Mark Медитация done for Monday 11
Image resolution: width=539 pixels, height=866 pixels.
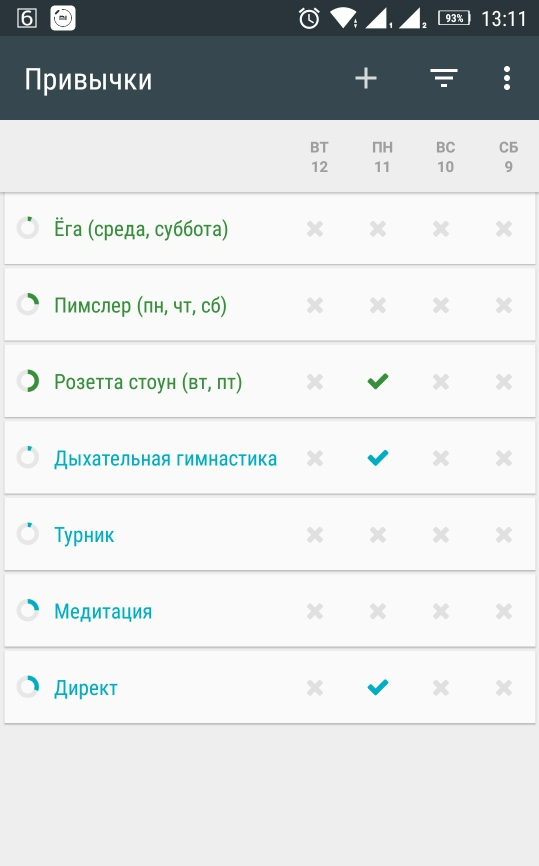tap(378, 611)
